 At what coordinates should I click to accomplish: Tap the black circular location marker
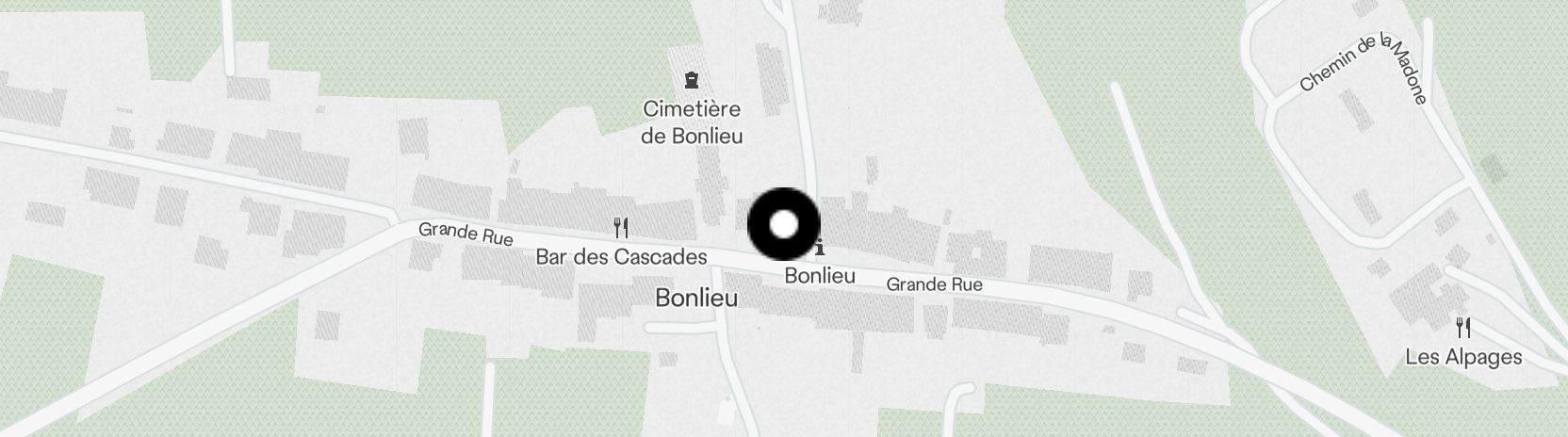click(x=784, y=225)
